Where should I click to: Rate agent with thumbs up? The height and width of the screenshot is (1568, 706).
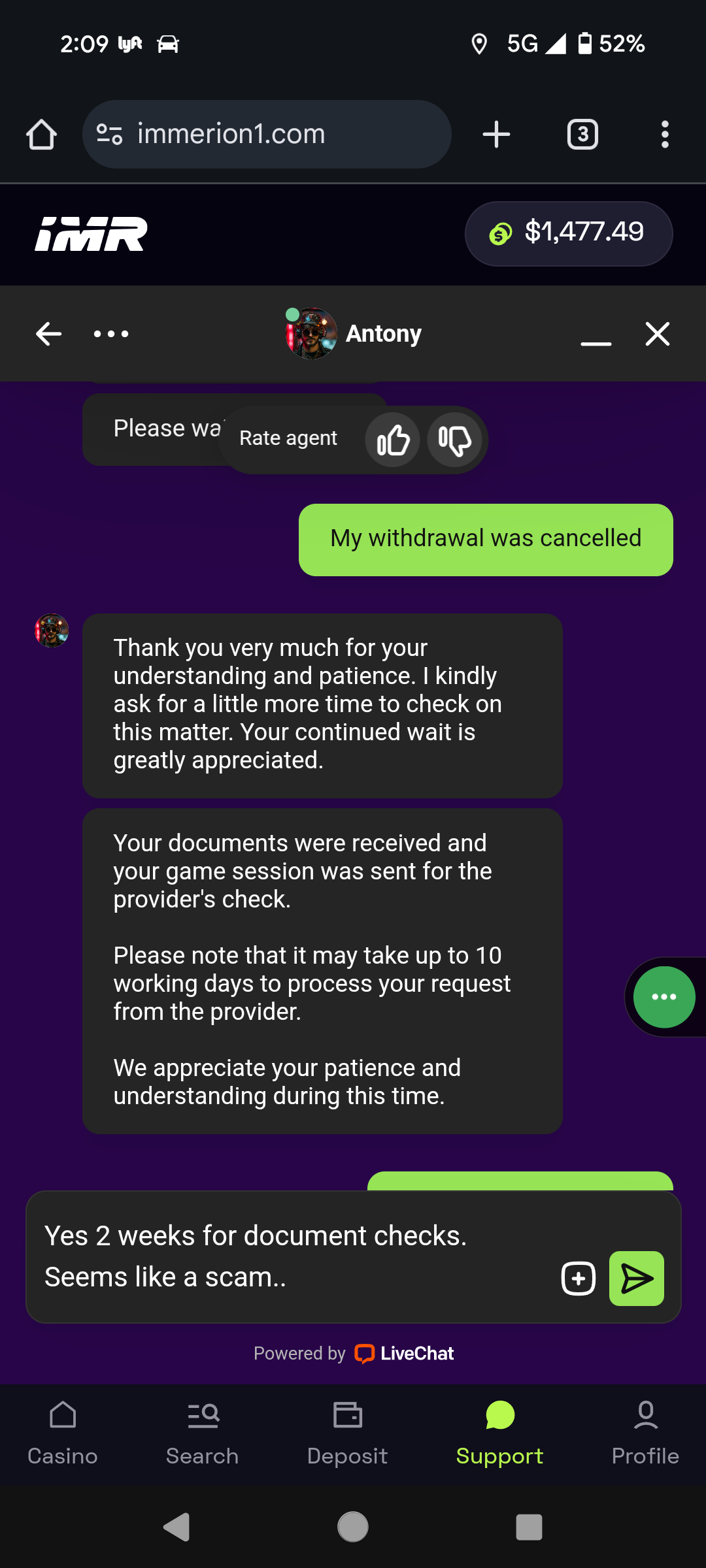click(393, 440)
